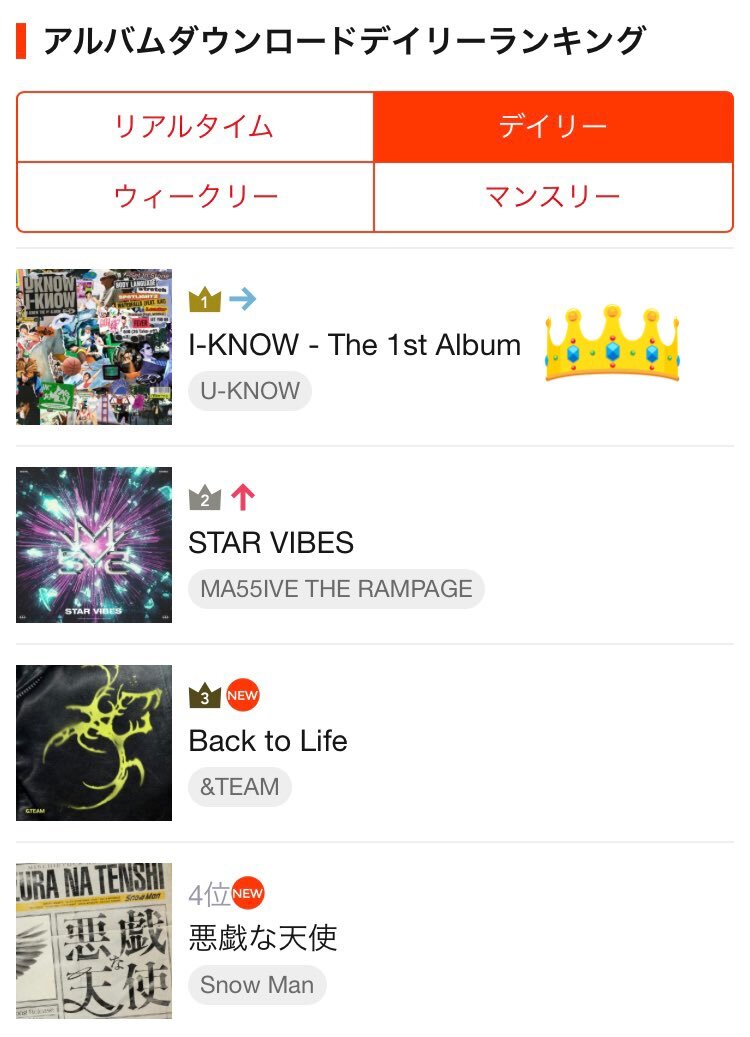Image resolution: width=750 pixels, height=1037 pixels.
Task: Switch to the ウィークリー ranking tab
Action: [195, 196]
